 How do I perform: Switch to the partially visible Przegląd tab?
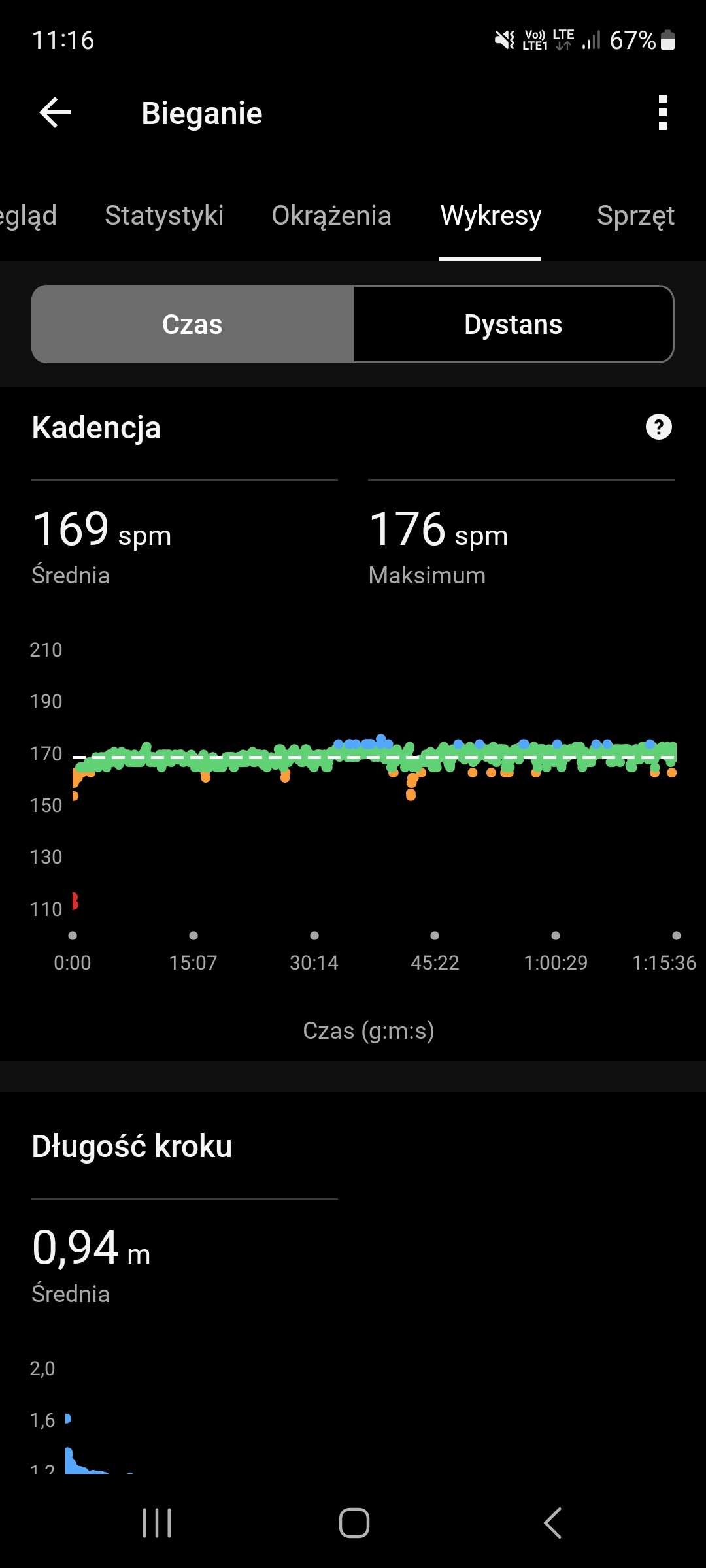[x=27, y=216]
